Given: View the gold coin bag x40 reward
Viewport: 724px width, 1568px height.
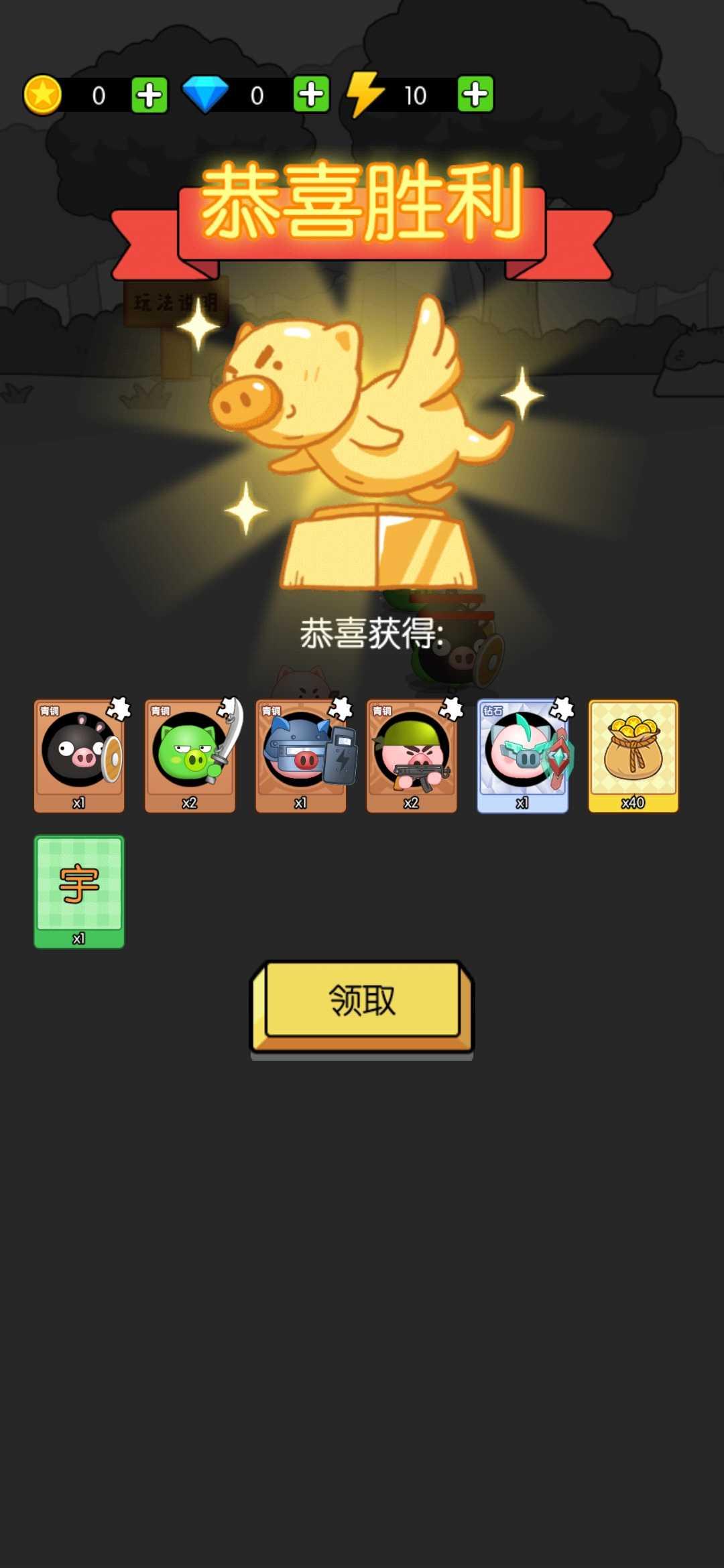Looking at the screenshot, I should 633,756.
